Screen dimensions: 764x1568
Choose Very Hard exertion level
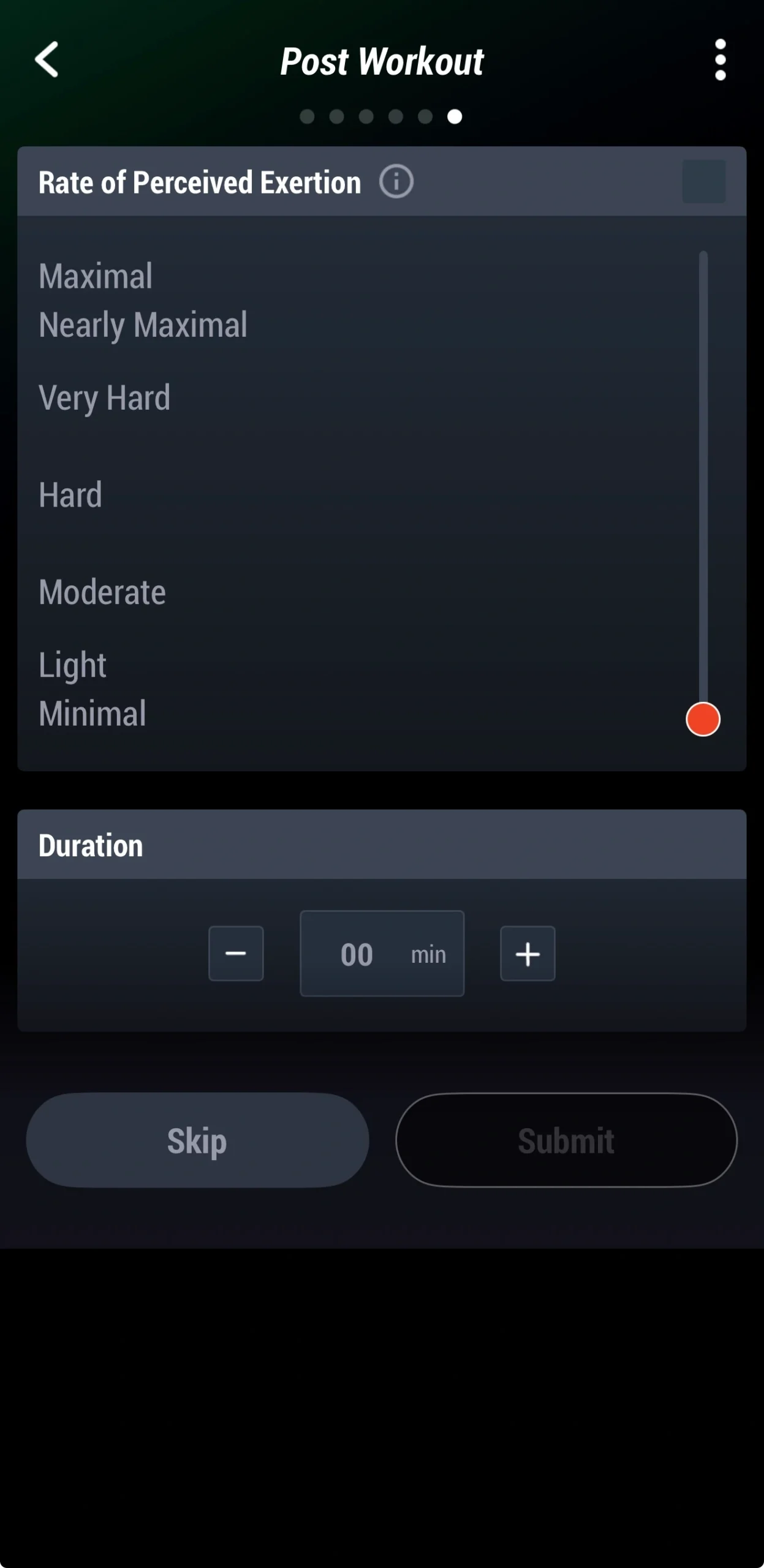click(104, 398)
